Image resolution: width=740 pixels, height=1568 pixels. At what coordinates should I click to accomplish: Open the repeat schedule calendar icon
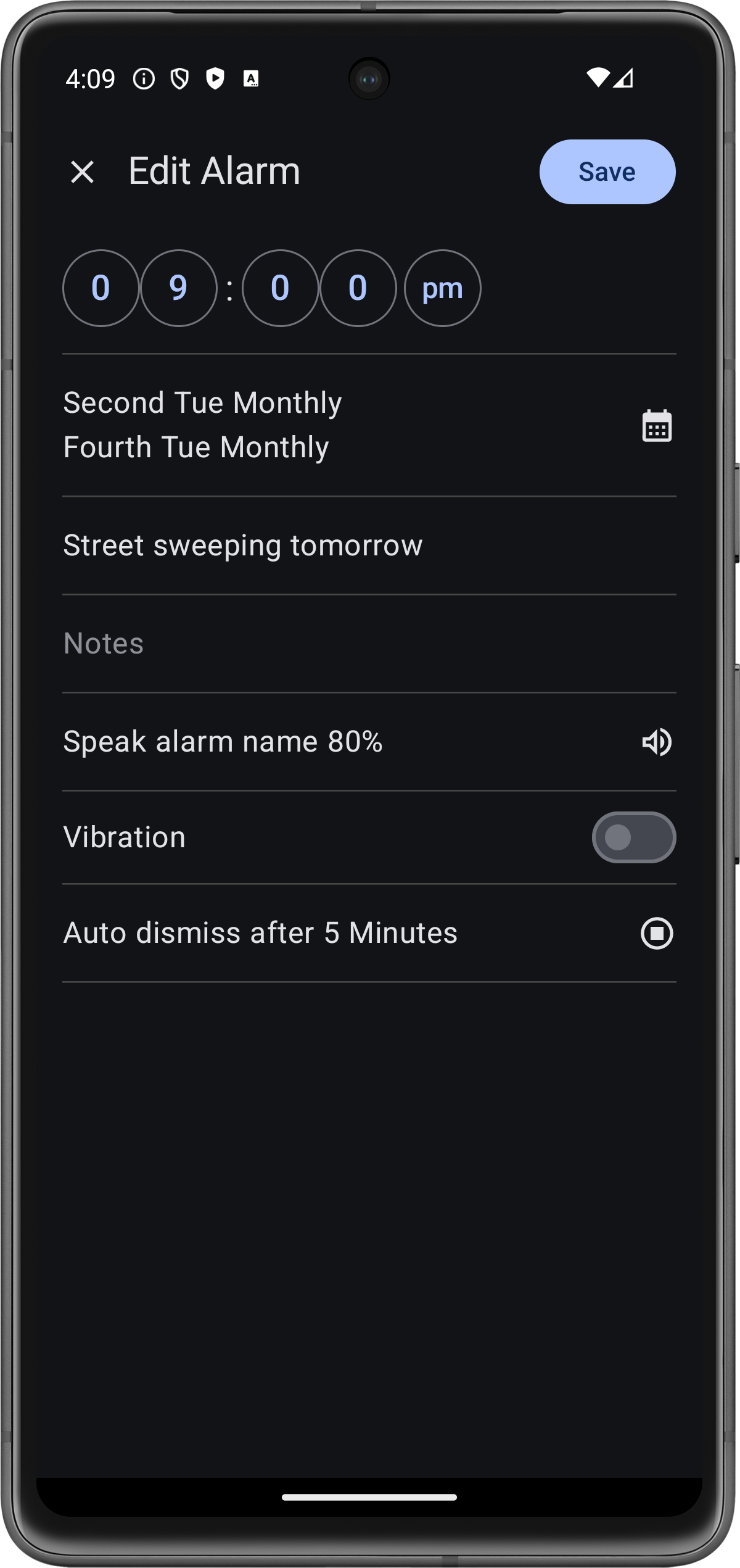(657, 426)
